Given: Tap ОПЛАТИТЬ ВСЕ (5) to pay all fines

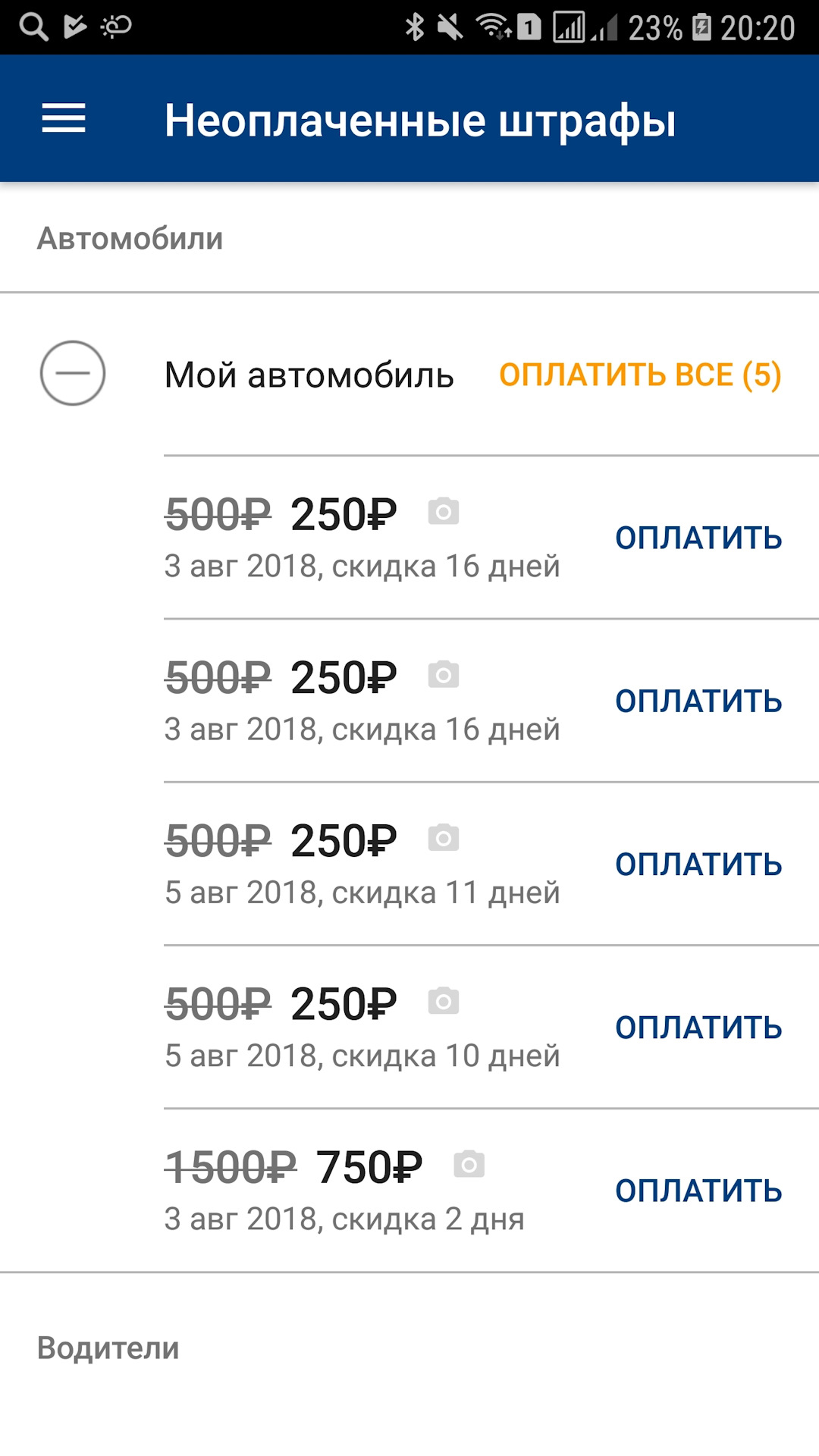Looking at the screenshot, I should pyautogui.click(x=640, y=375).
